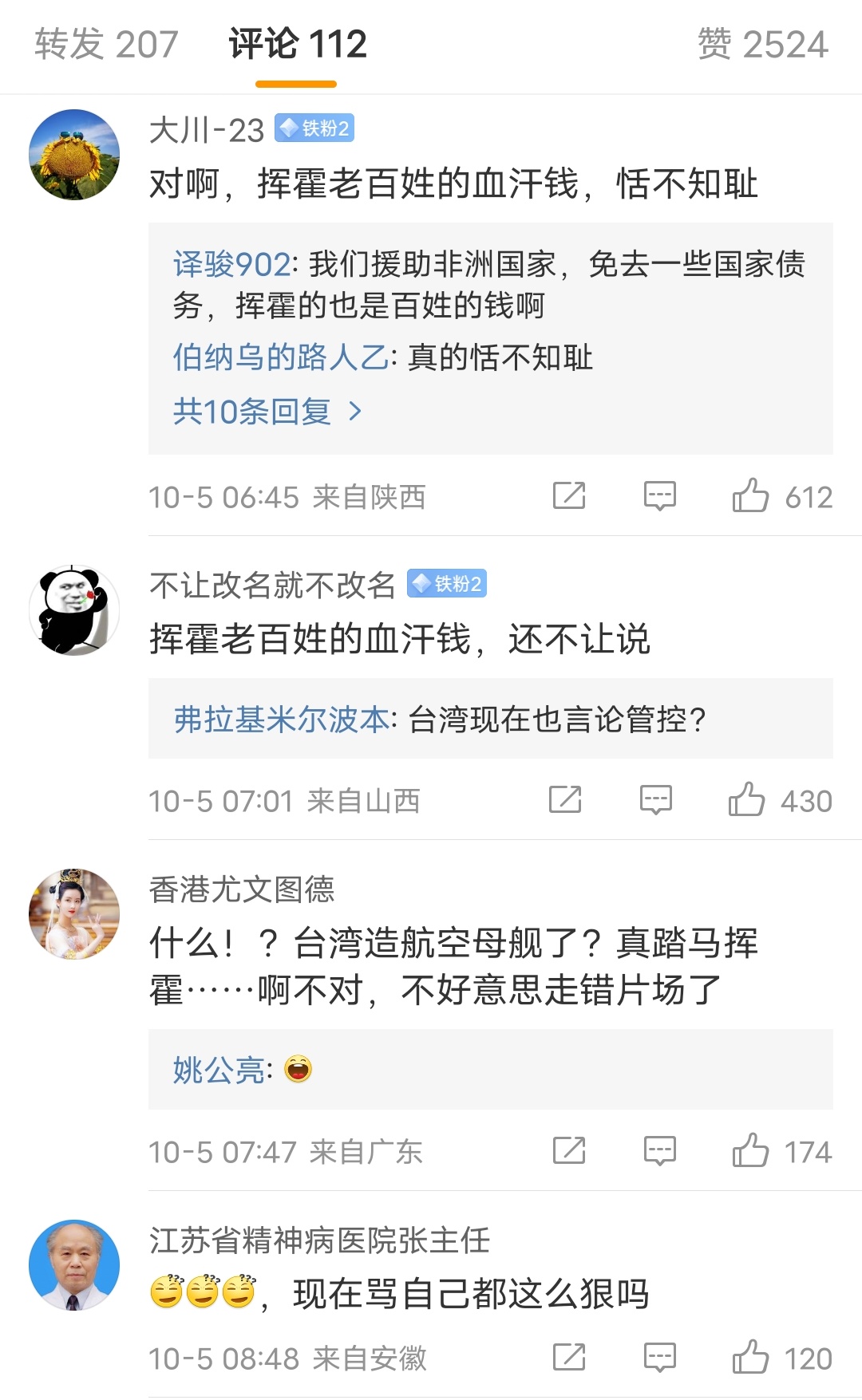
Task: Open 不让改名就不改名's avatar
Action: tap(74, 610)
